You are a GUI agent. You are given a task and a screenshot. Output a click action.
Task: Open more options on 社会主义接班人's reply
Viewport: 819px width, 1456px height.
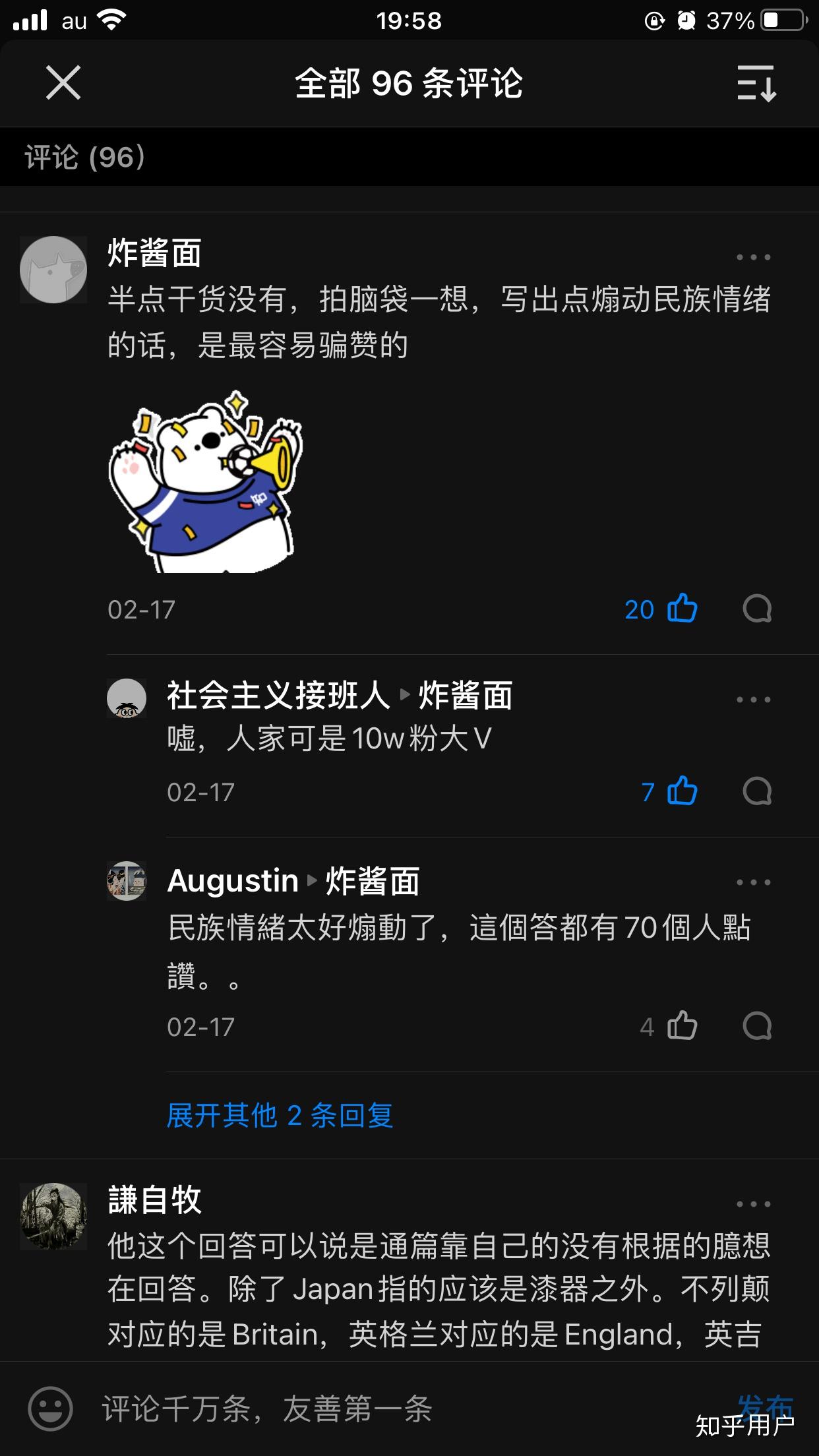point(753,700)
